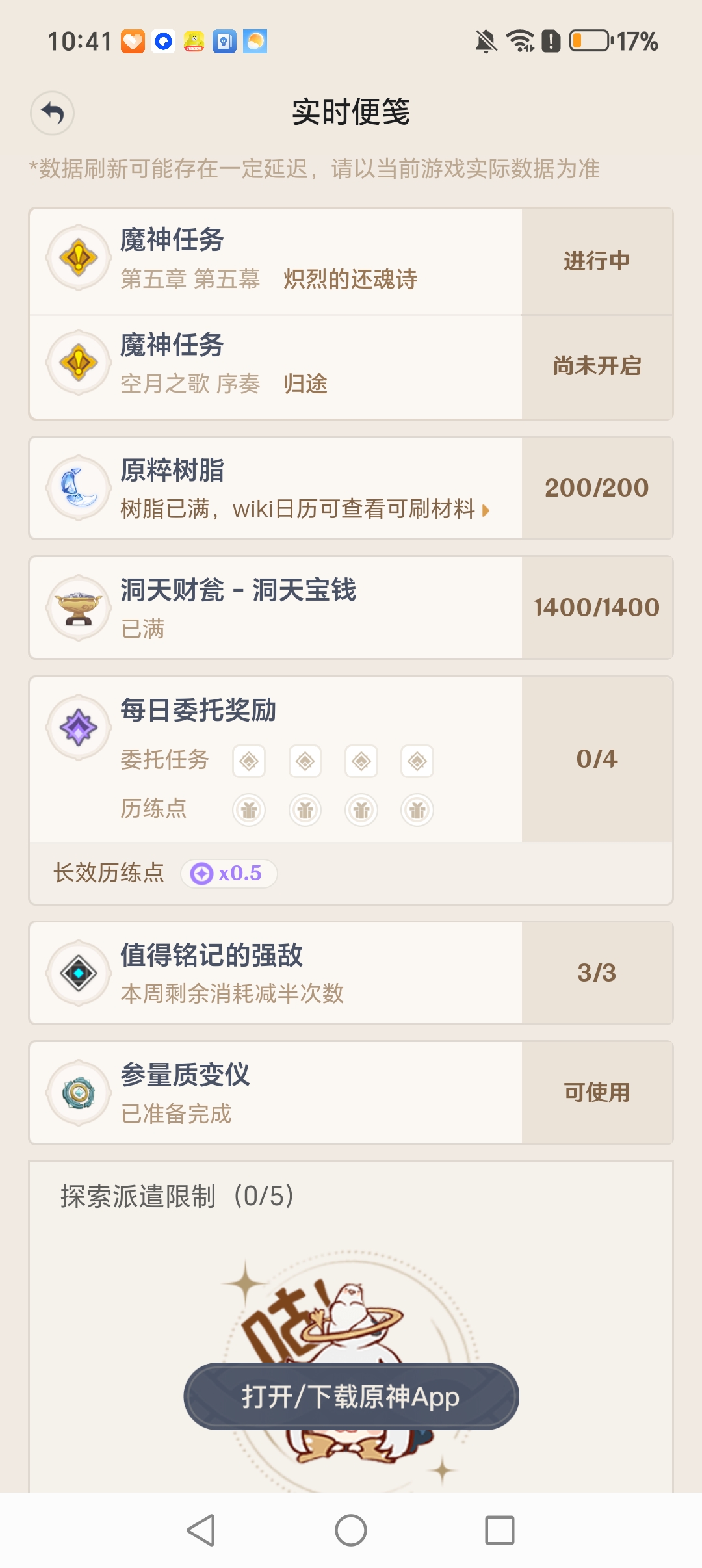Select the 值得铭记的强敌 boss icon
This screenshot has height=1568, width=702.
click(77, 973)
